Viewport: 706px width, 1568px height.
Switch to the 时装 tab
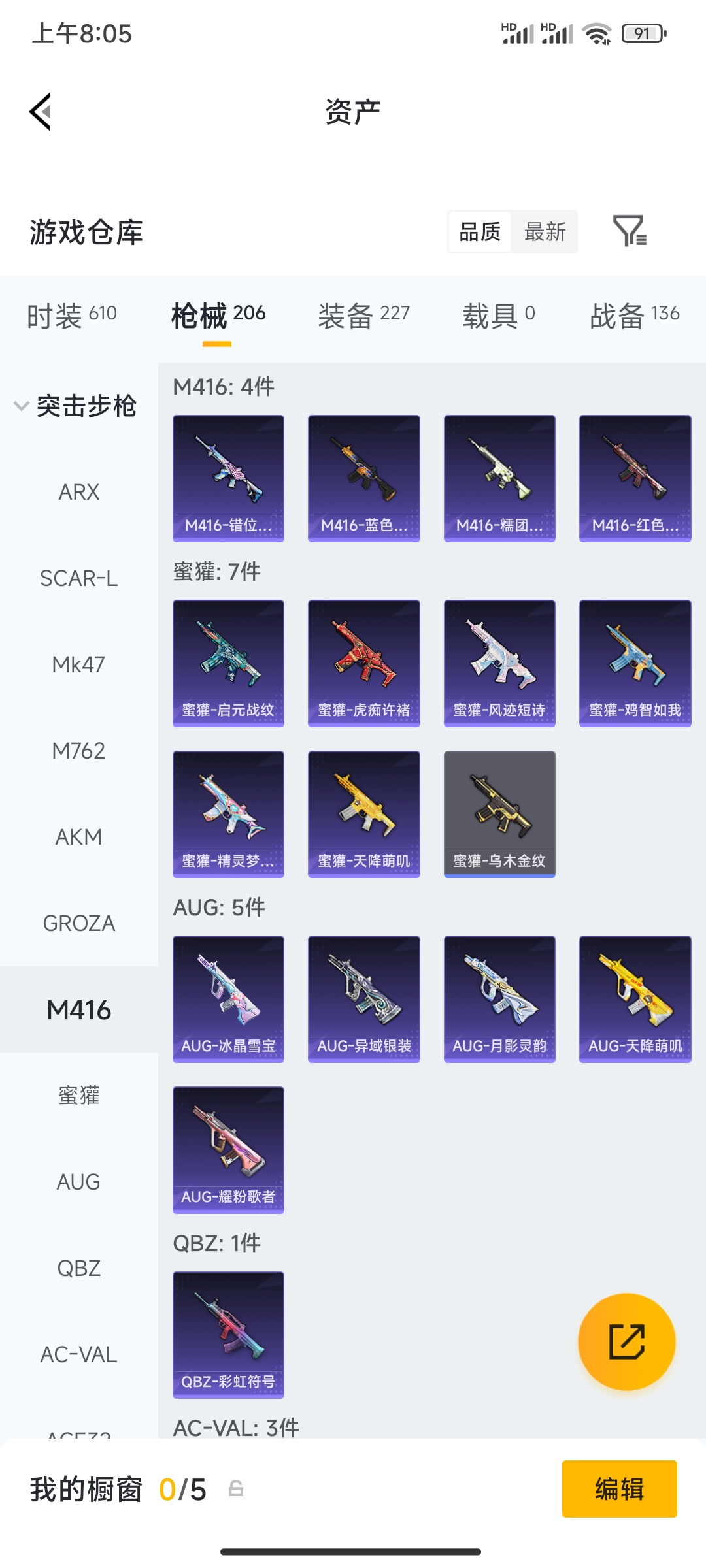click(x=72, y=316)
